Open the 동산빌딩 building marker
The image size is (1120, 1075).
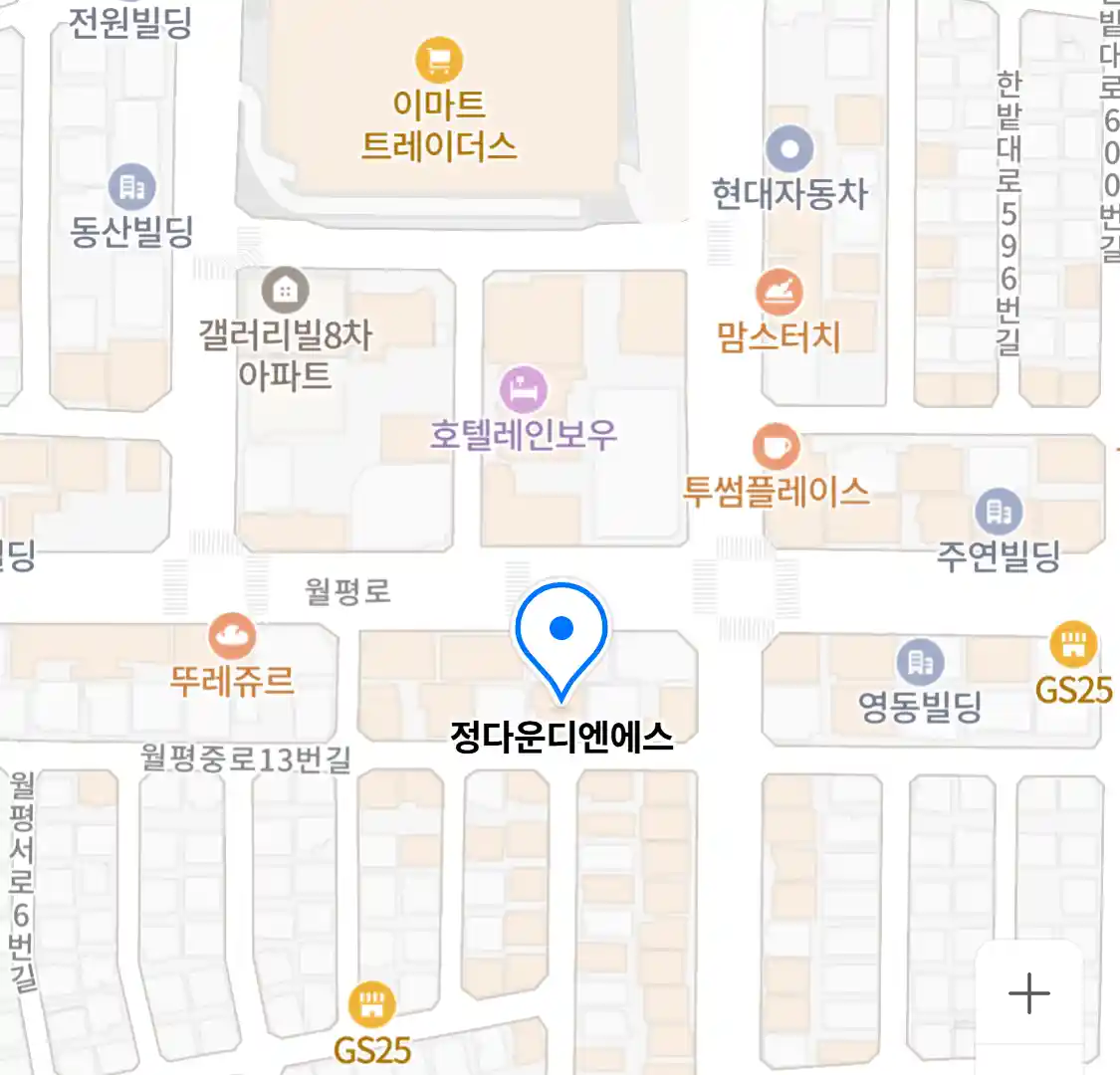point(131,186)
